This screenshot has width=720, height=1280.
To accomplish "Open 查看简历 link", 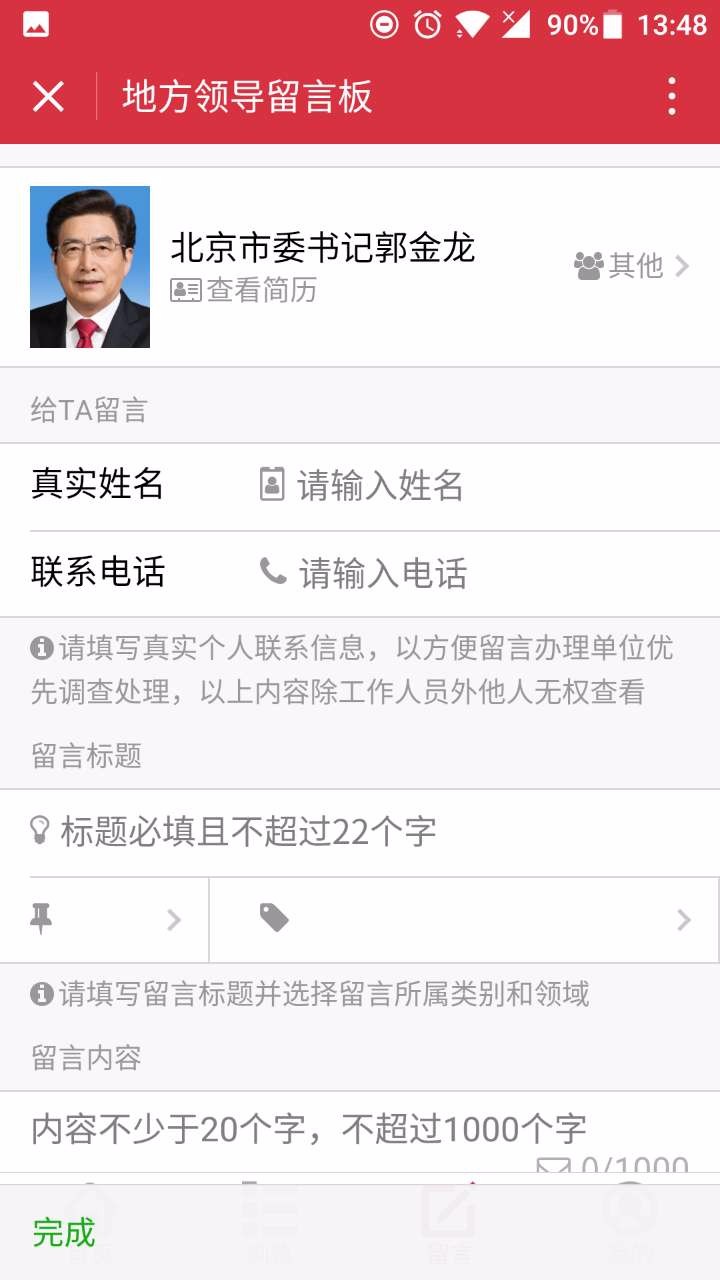I will click(244, 290).
